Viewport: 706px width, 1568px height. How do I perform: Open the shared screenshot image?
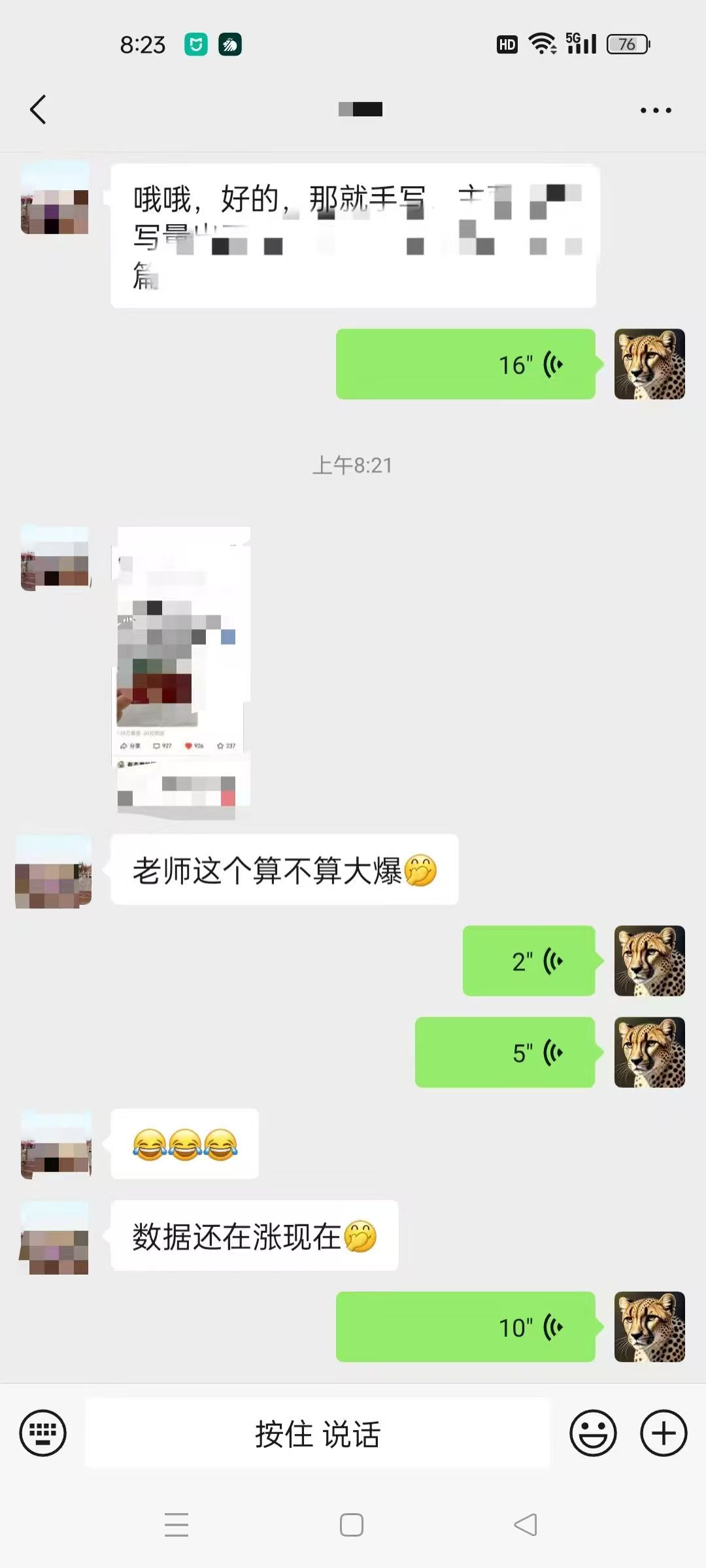184,673
